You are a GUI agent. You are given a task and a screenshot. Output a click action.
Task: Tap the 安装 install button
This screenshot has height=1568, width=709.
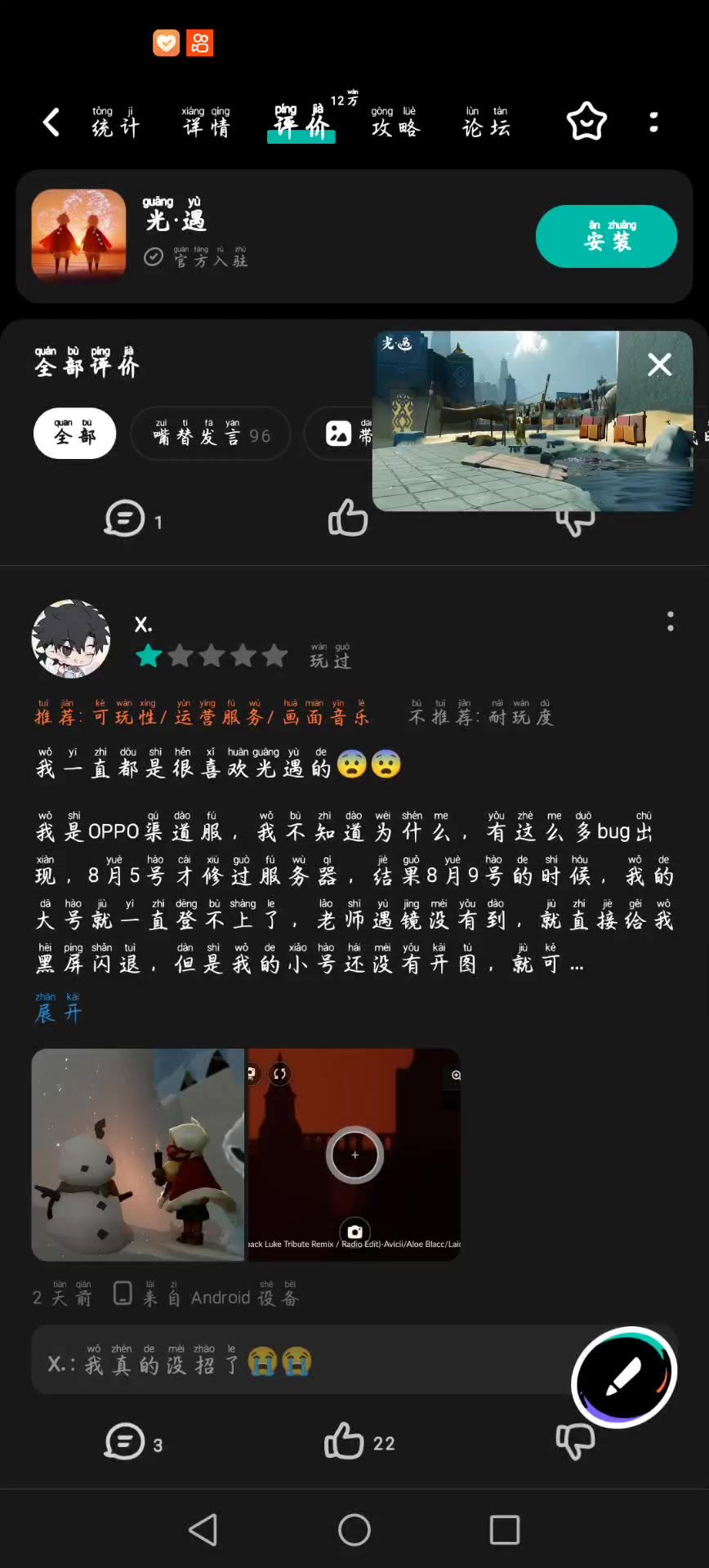606,236
